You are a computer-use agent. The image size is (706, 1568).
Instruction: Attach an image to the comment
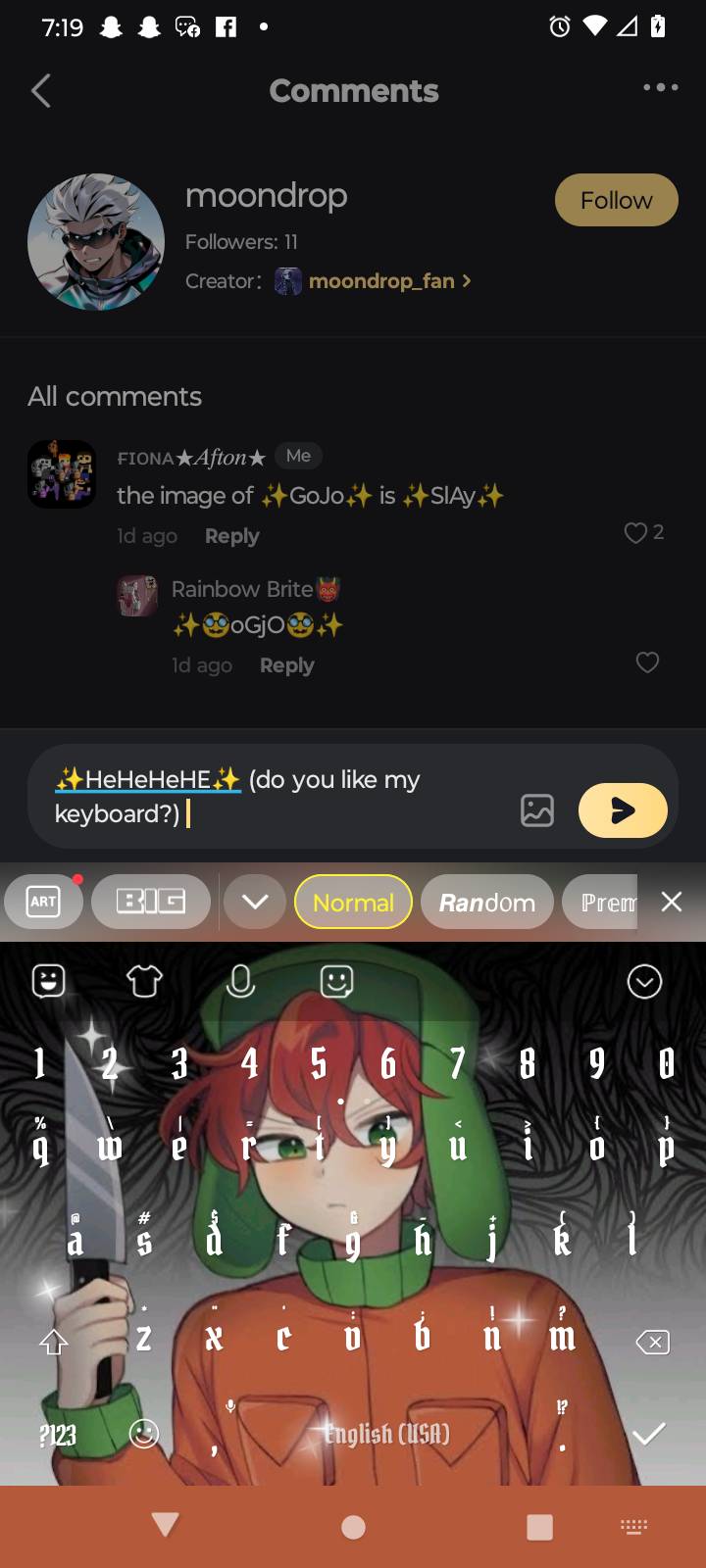[x=537, y=810]
